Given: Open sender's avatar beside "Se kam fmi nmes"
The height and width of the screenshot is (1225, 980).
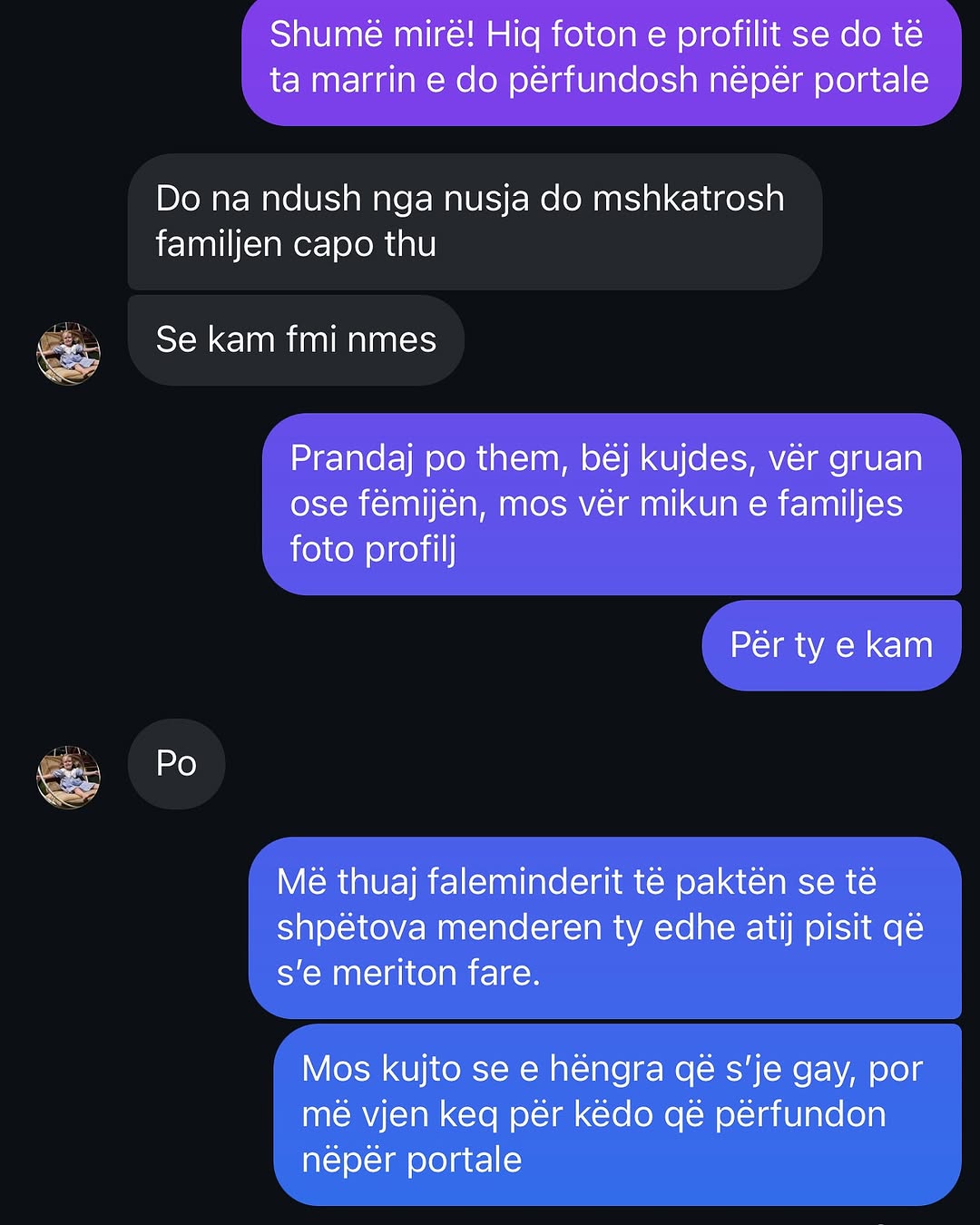Looking at the screenshot, I should [68, 353].
